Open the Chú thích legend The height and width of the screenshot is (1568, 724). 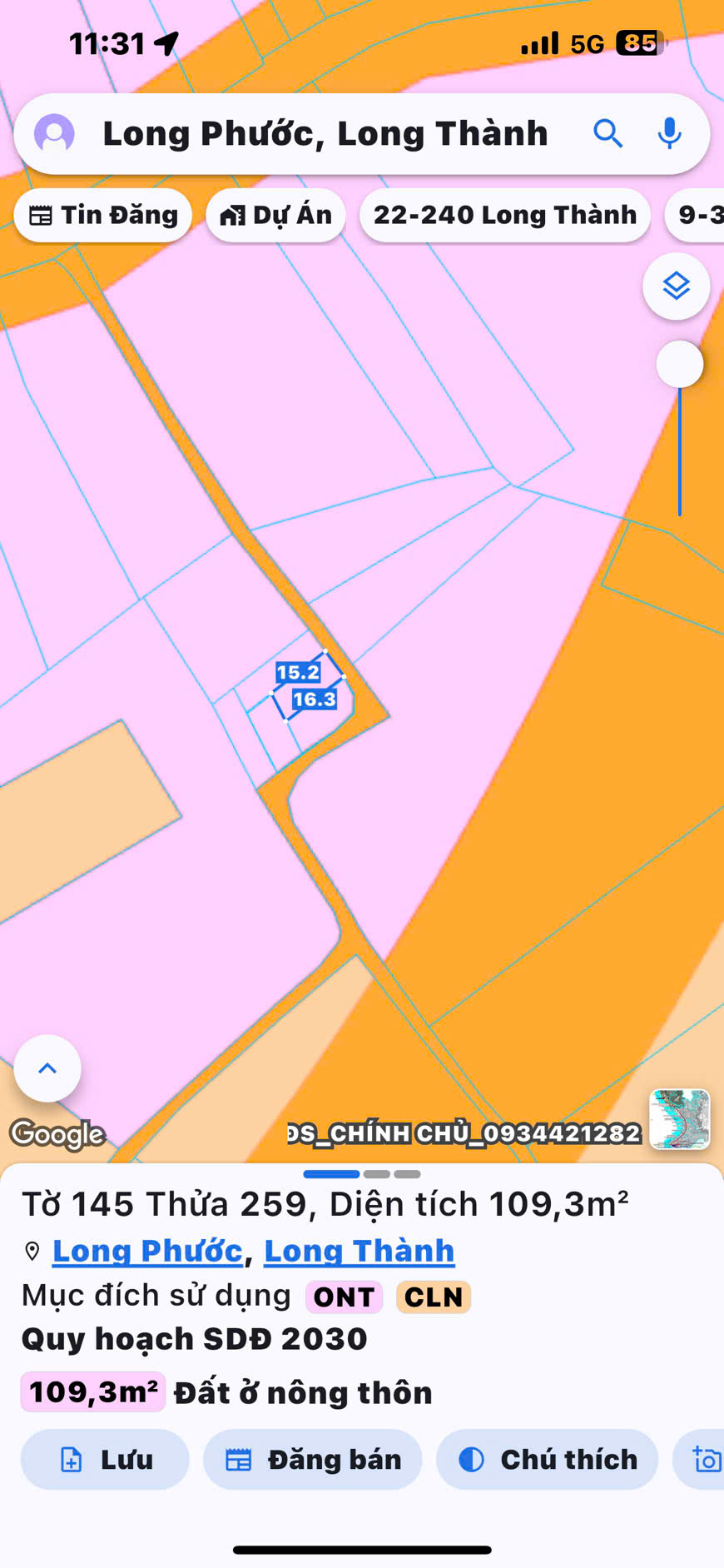pyautogui.click(x=547, y=1459)
